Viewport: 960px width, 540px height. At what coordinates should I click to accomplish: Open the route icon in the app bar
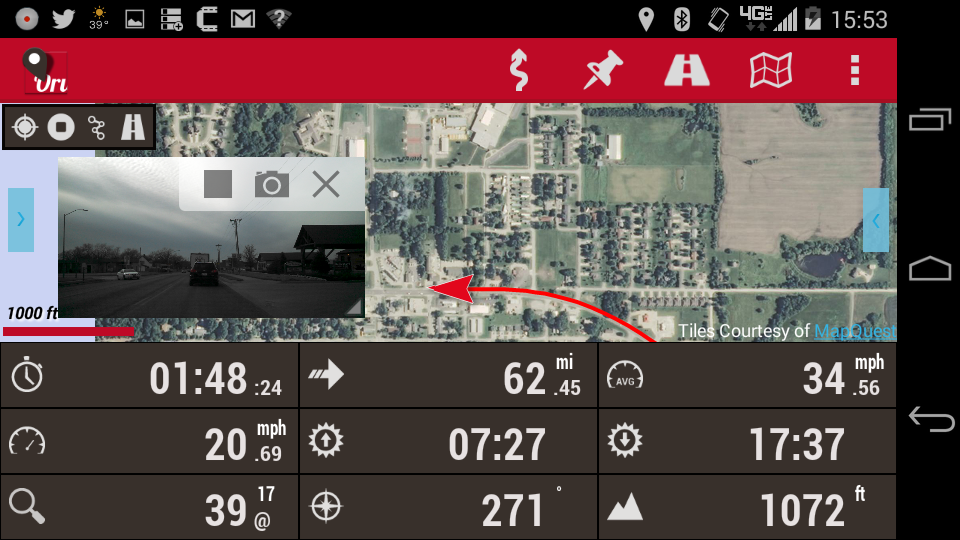[x=518, y=70]
